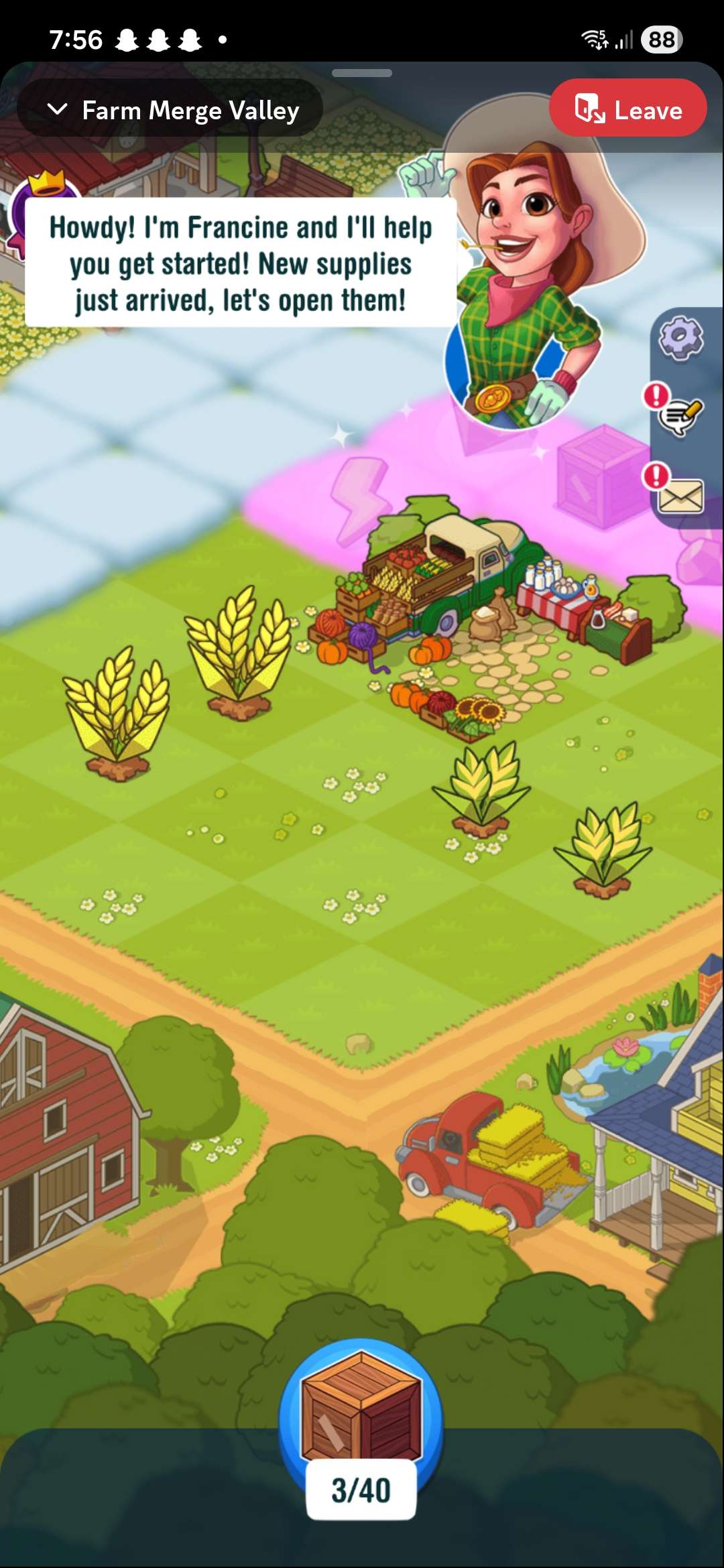
Task: Open the mail envelope inbox
Action: click(x=680, y=496)
